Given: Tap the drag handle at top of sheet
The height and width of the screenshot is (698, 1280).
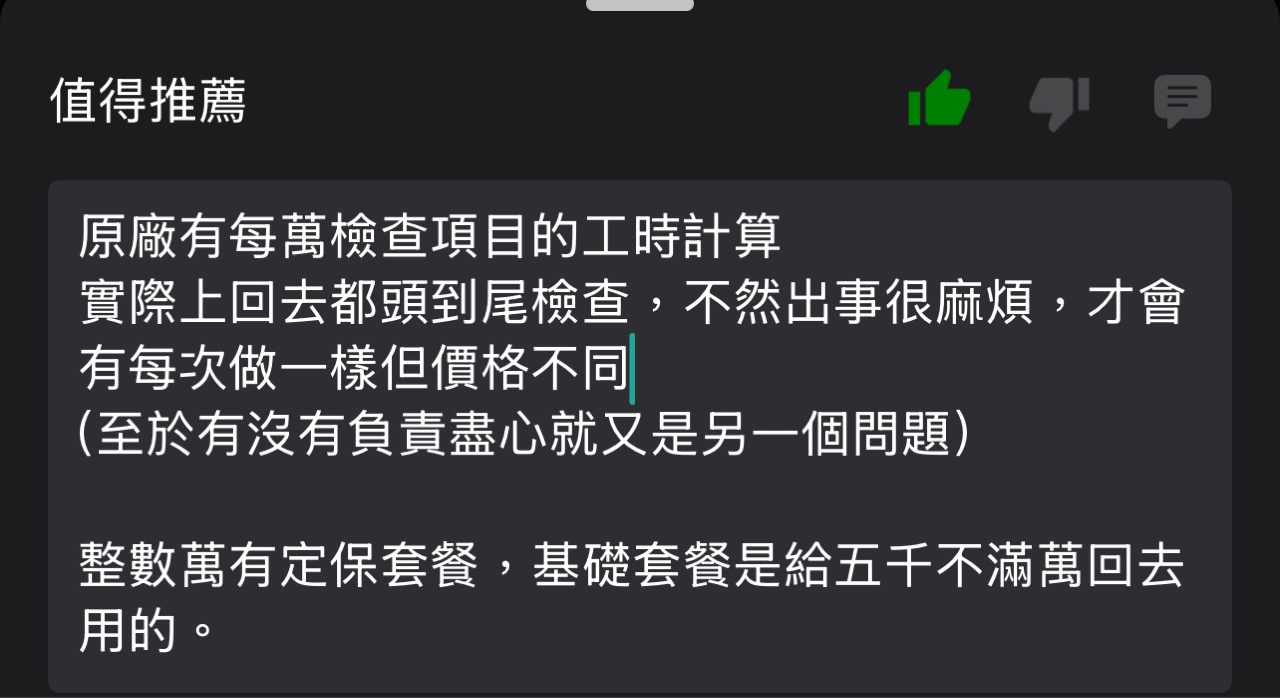Looking at the screenshot, I should tap(640, 5).
